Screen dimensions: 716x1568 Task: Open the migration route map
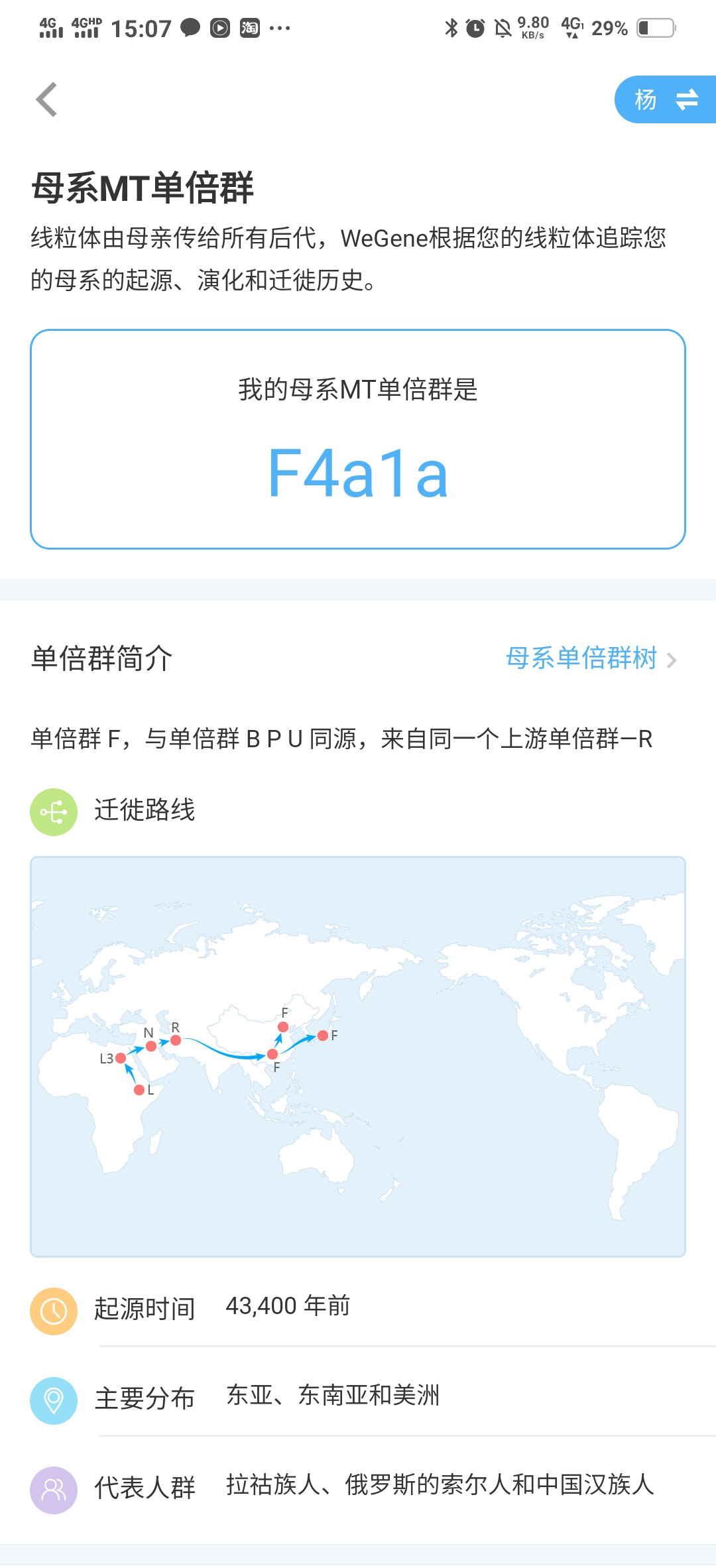coord(358,1057)
